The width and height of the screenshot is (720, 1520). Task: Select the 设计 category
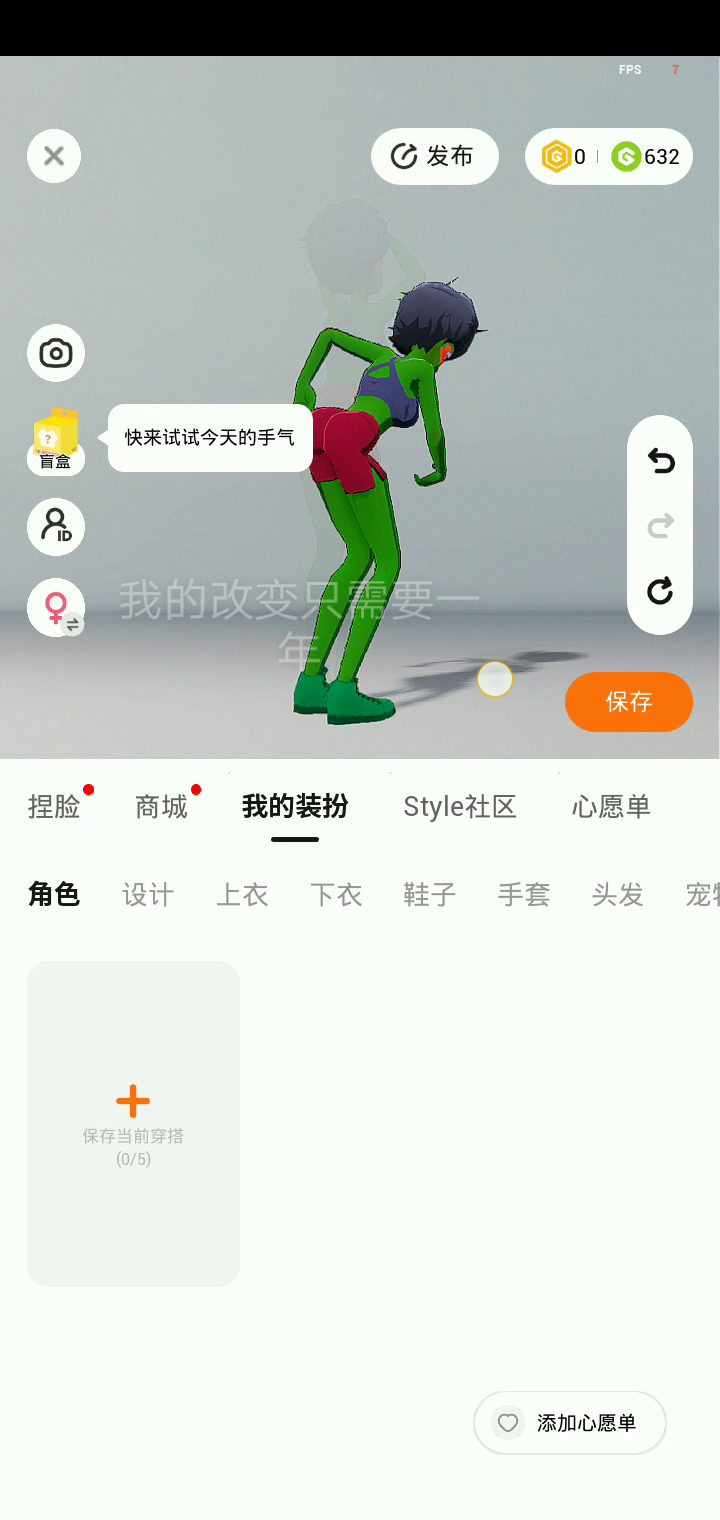pos(148,894)
